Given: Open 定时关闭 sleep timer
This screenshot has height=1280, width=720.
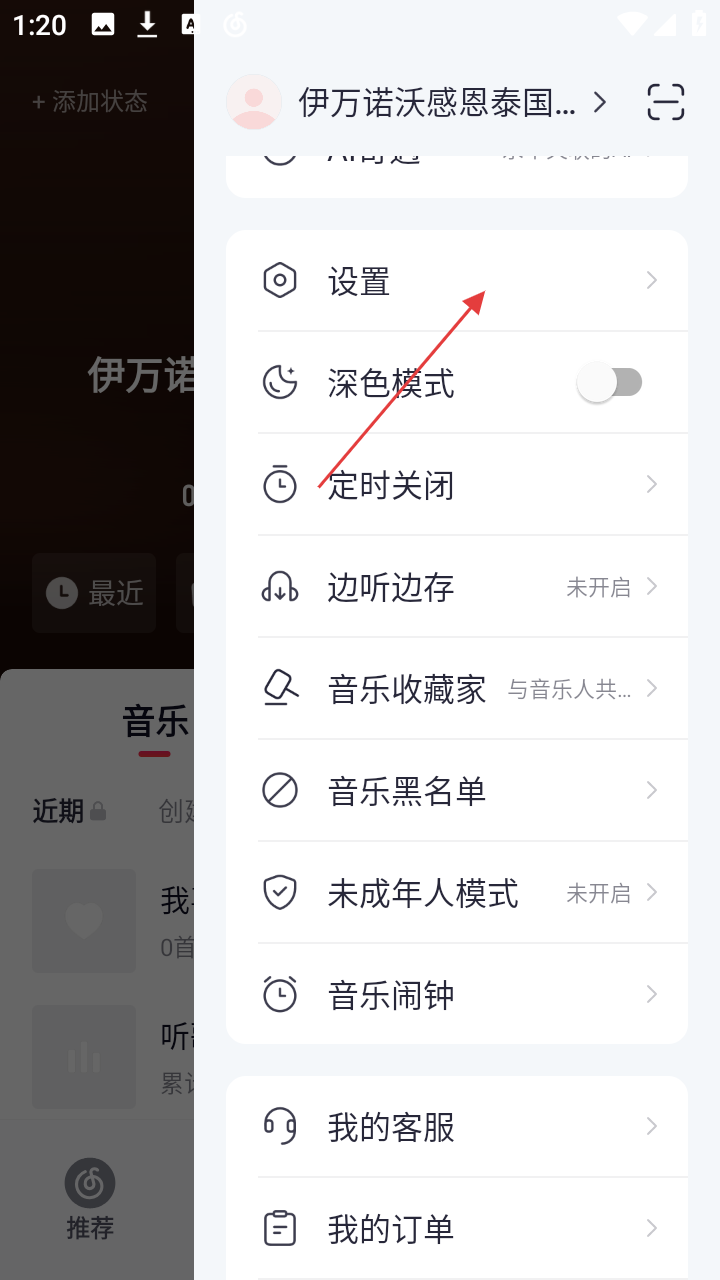Looking at the screenshot, I should tap(457, 485).
